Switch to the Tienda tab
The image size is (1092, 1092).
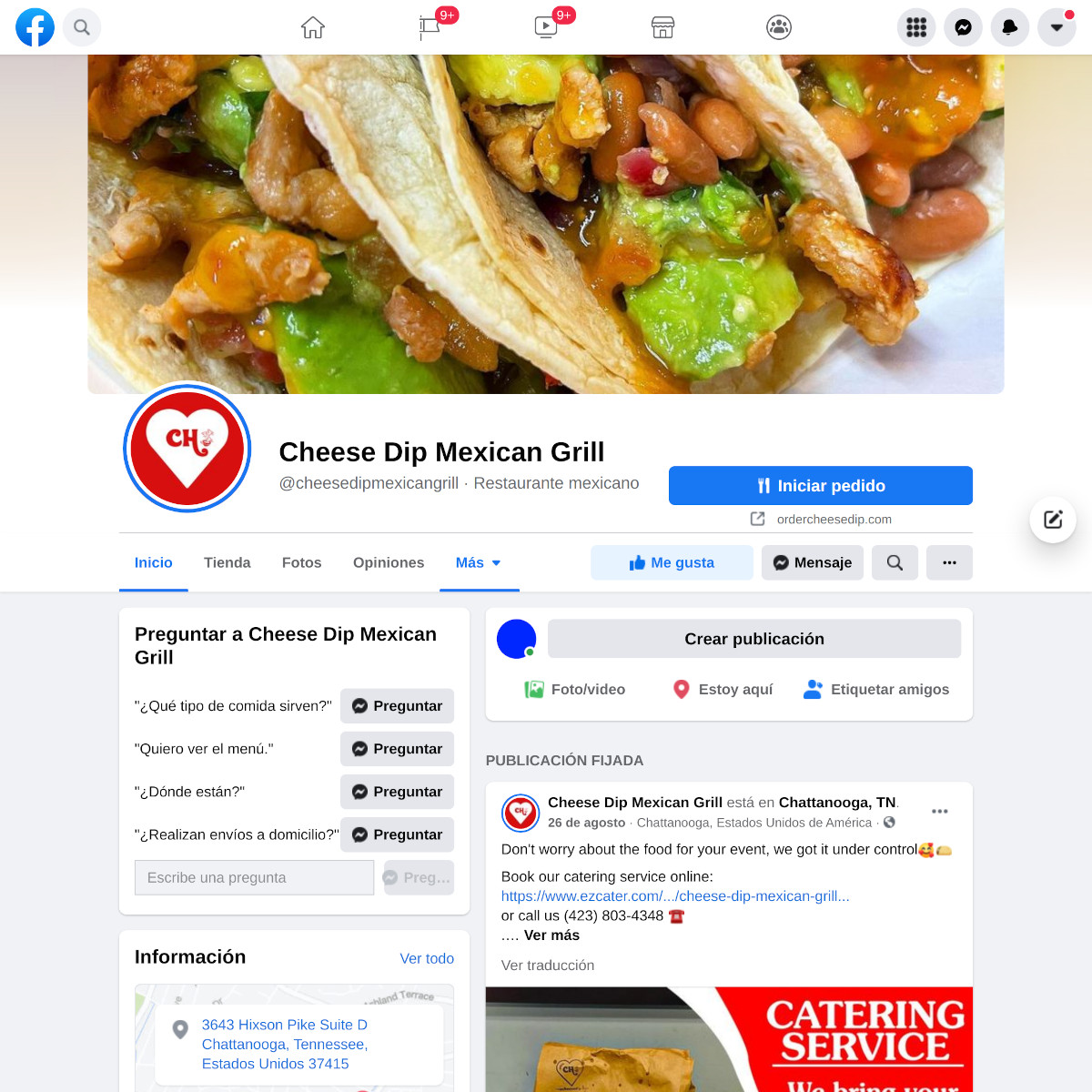(227, 562)
